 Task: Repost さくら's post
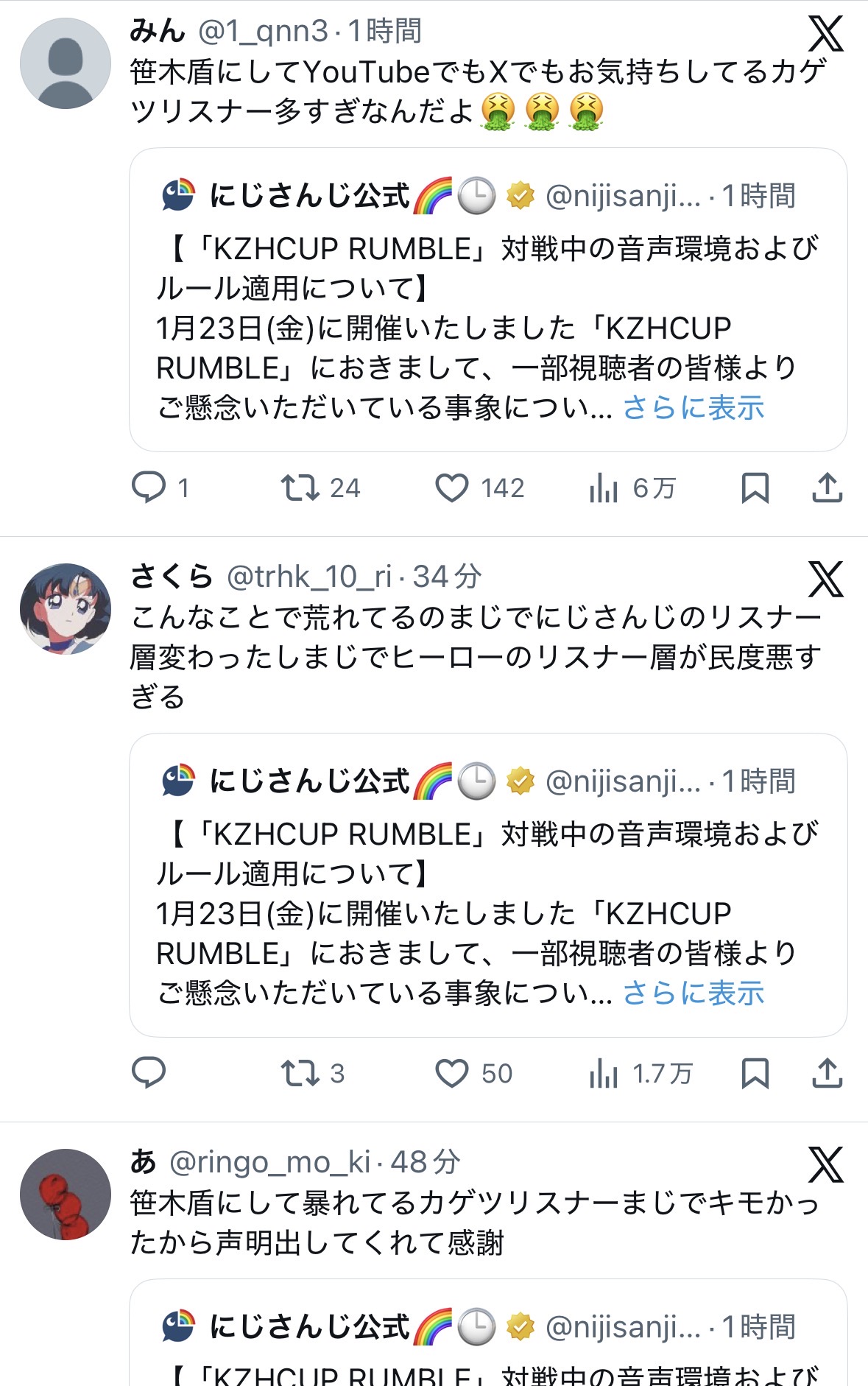tap(300, 1073)
